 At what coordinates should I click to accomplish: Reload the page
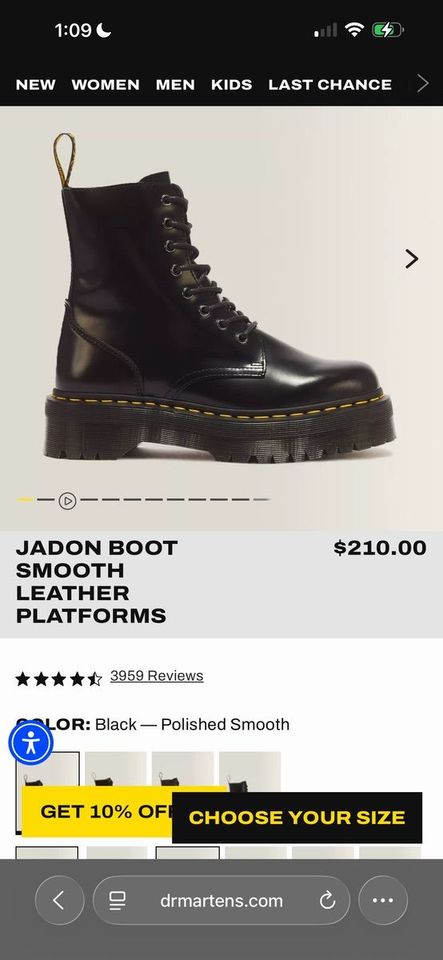pos(327,900)
